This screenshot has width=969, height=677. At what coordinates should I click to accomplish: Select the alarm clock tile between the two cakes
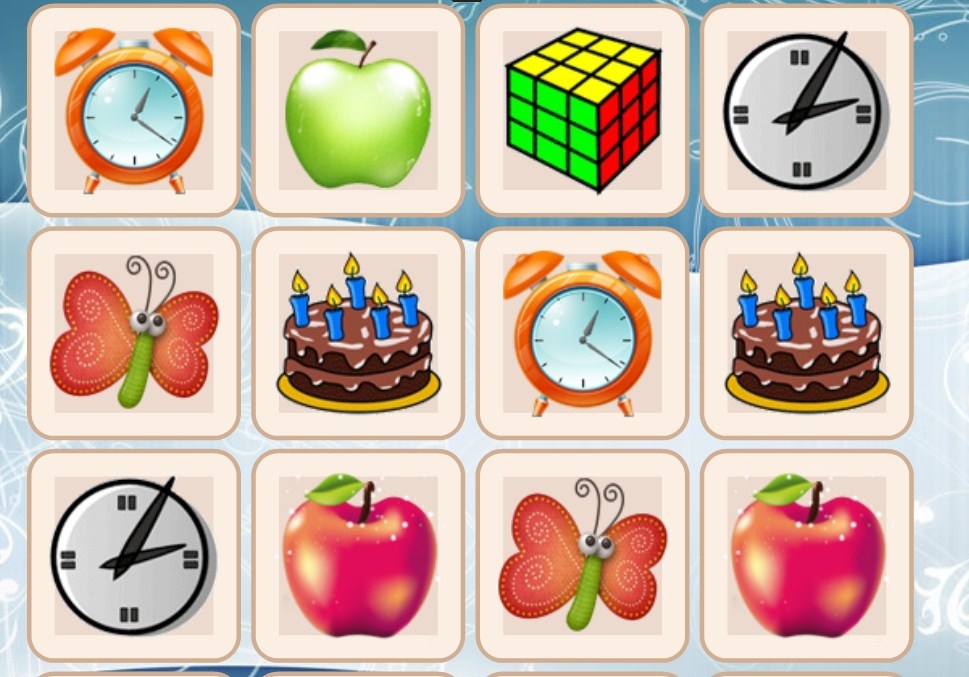tap(582, 333)
